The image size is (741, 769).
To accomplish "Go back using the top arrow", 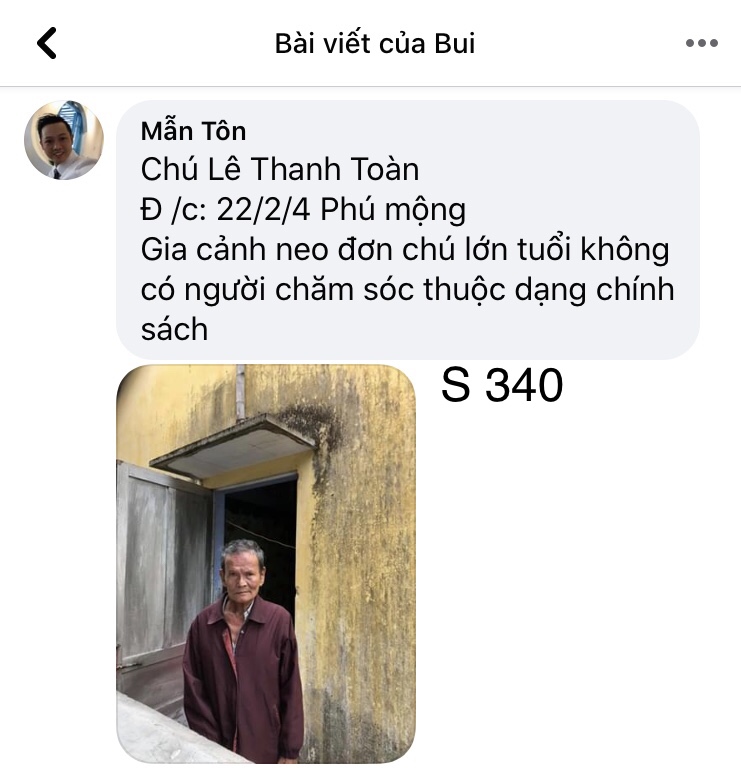I will (x=46, y=43).
